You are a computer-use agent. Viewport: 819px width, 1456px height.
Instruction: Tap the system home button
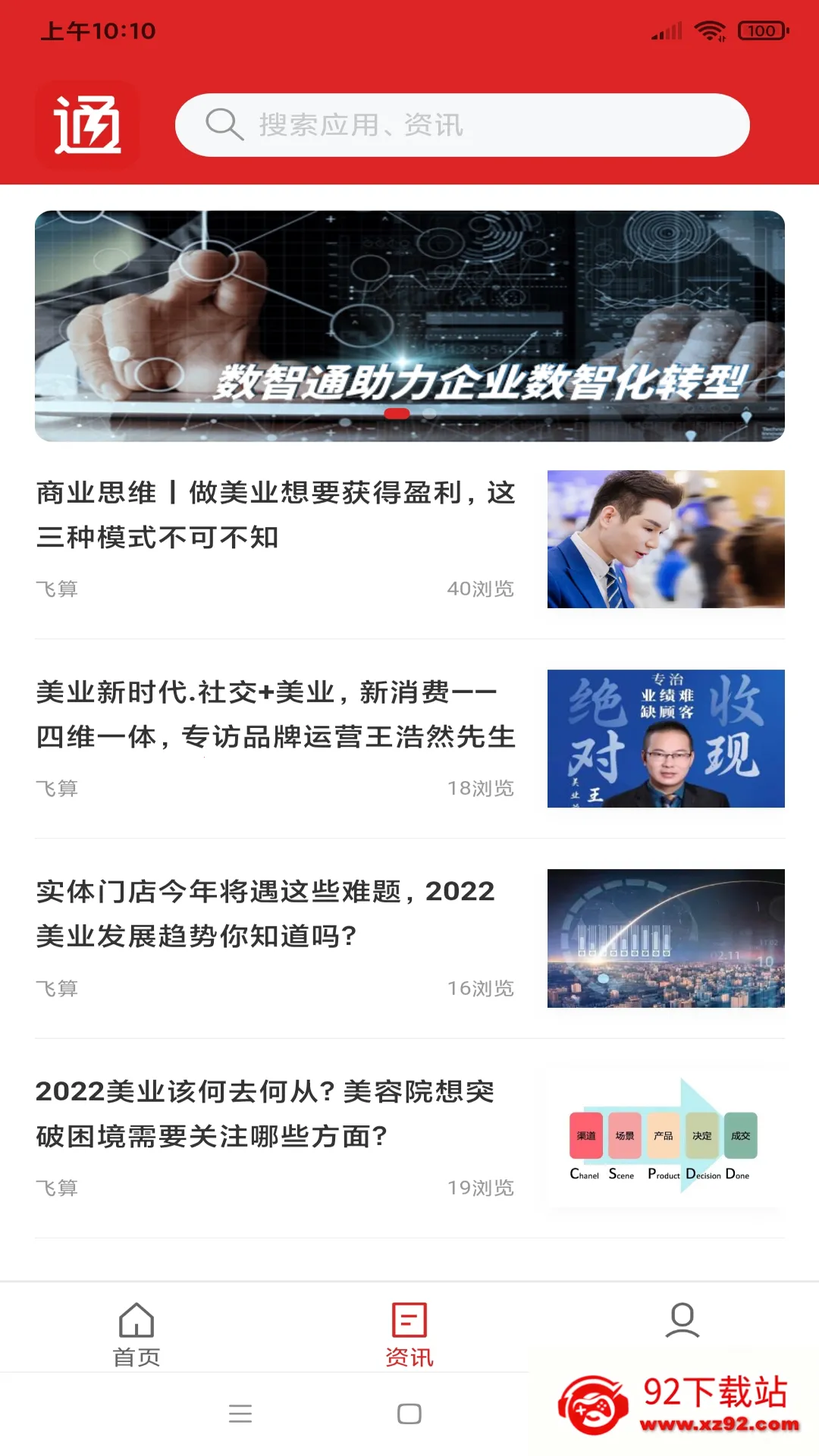[x=409, y=1414]
